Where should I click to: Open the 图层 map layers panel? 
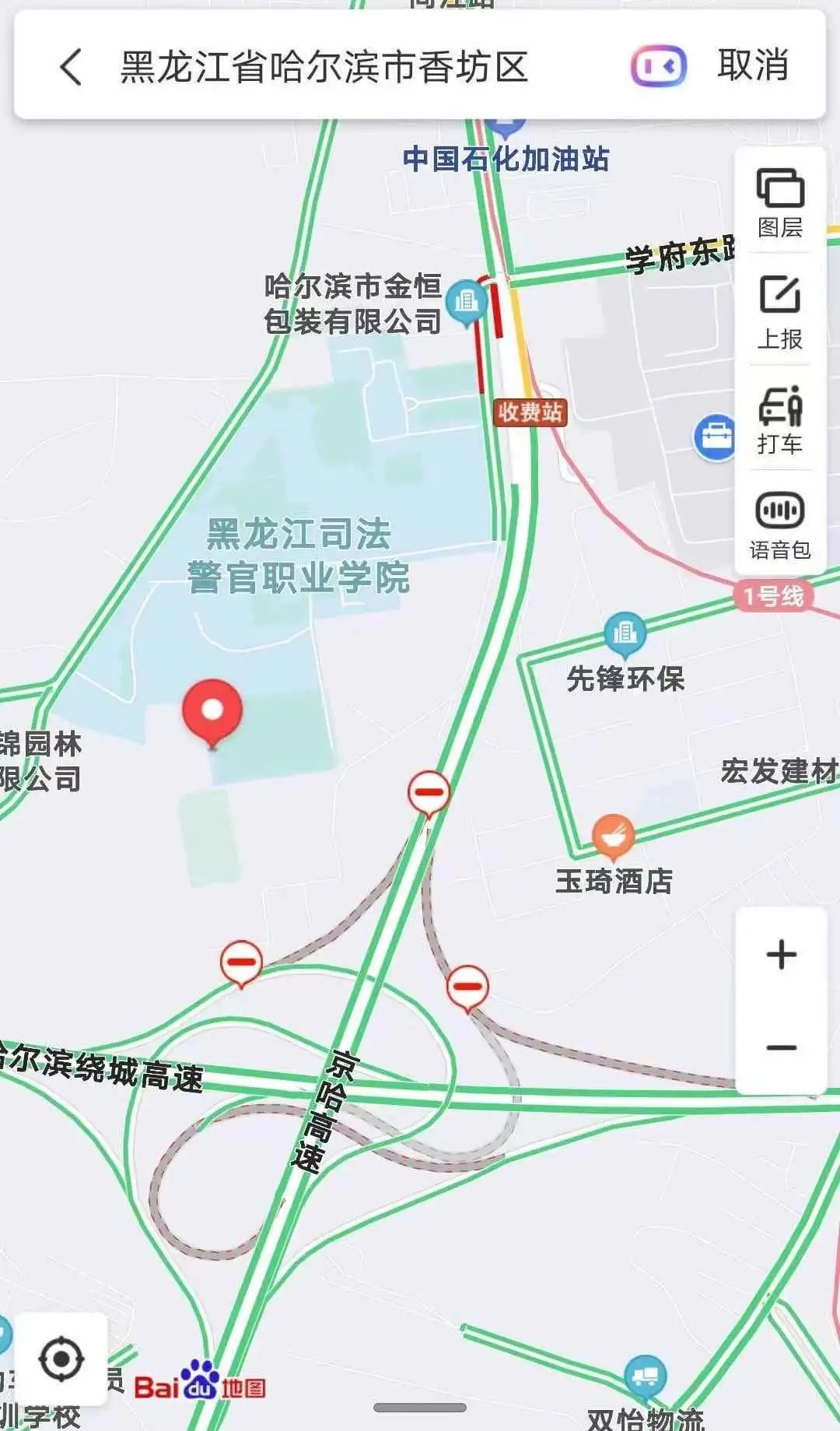(x=780, y=202)
